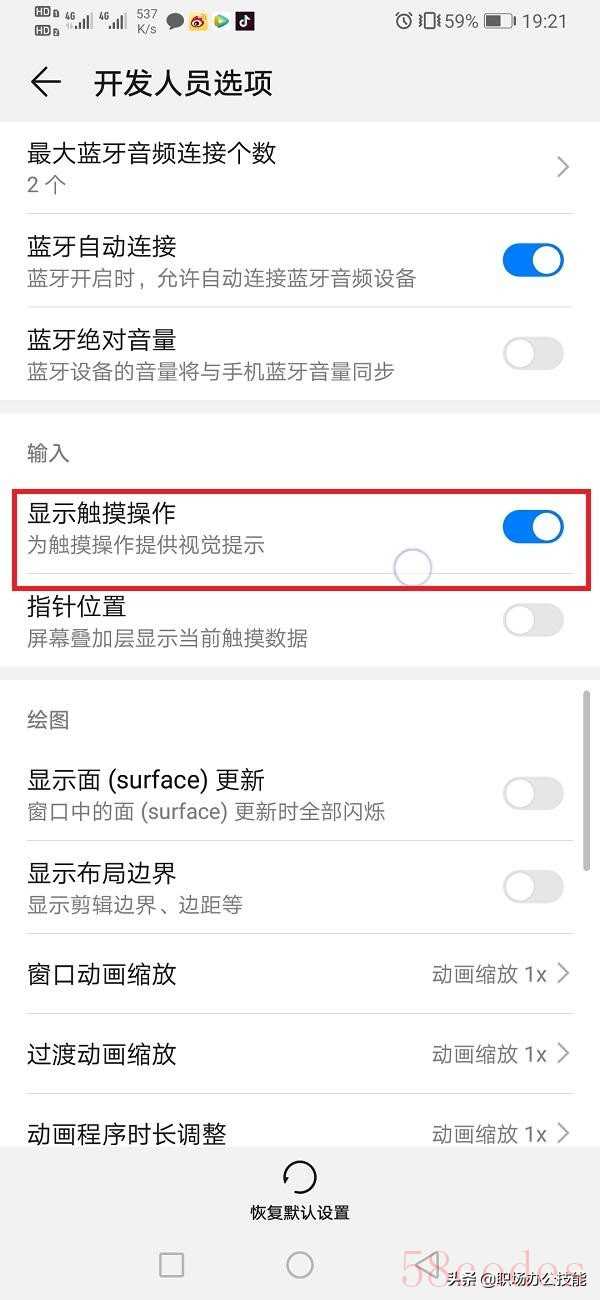Enable 指针位置 switch
This screenshot has width=600, height=1300.
pos(532,620)
